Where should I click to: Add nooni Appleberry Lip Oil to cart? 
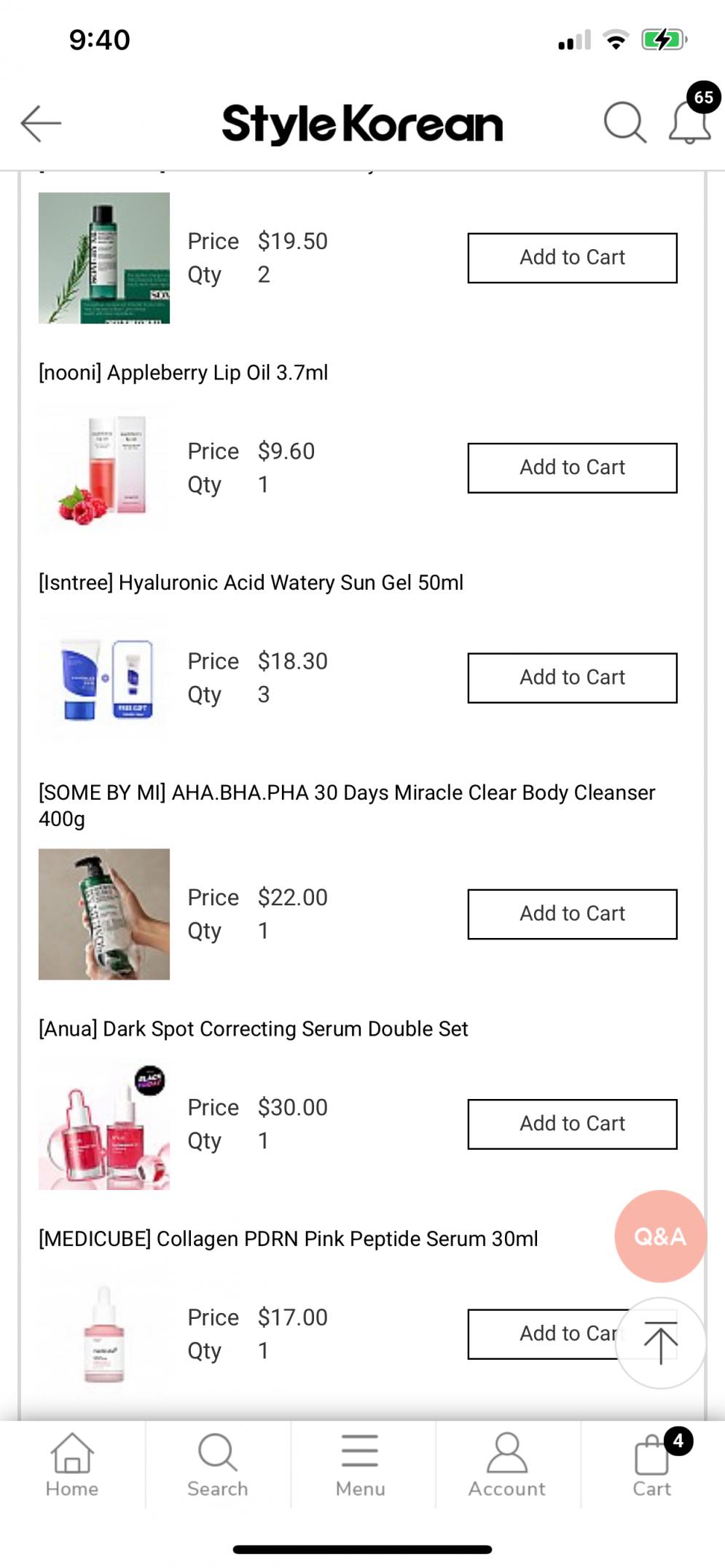(572, 468)
